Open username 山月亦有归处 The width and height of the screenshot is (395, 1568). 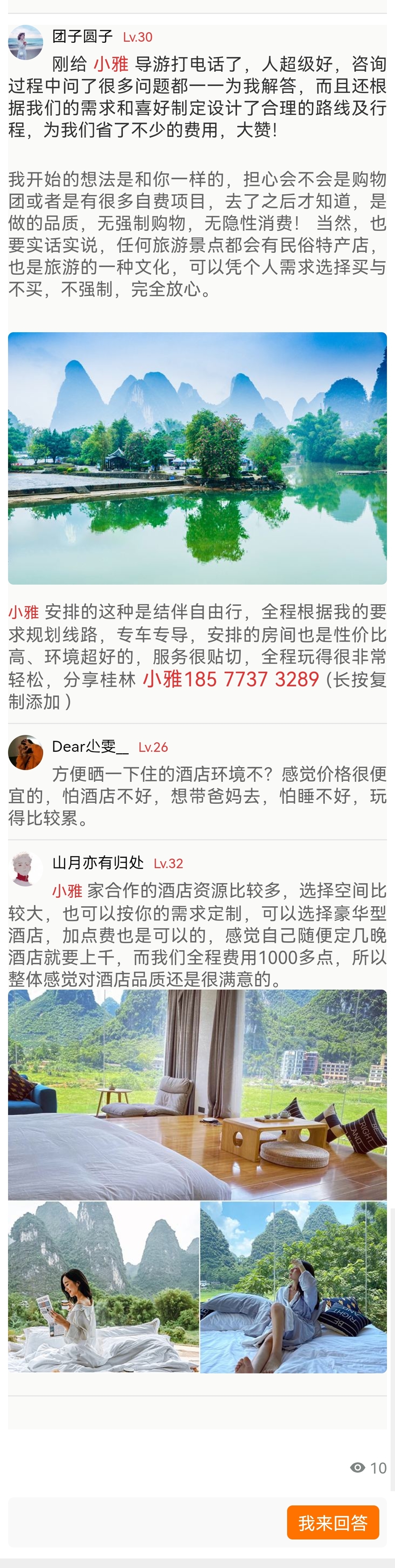[98, 863]
